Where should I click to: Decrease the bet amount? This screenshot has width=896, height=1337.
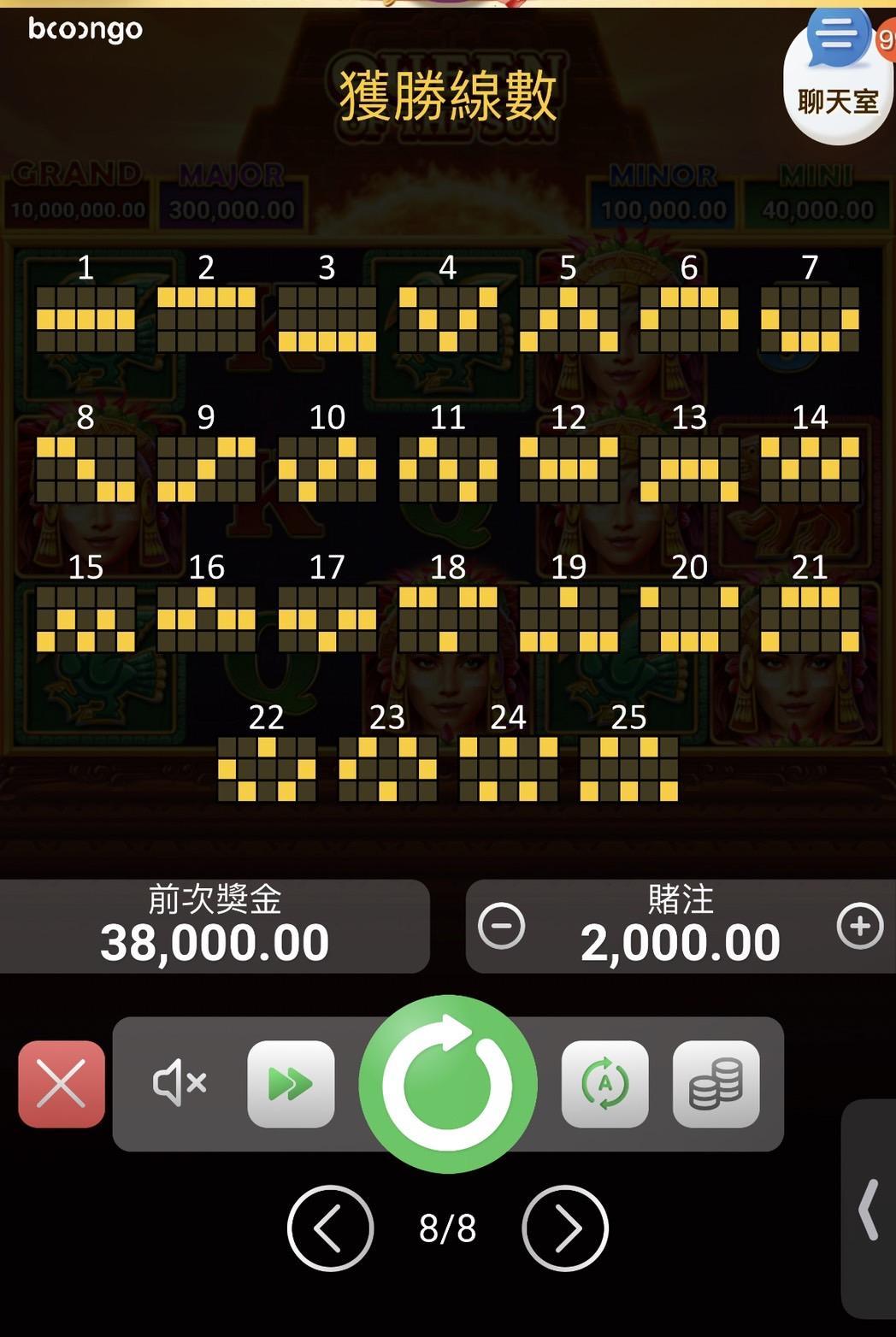coord(502,925)
